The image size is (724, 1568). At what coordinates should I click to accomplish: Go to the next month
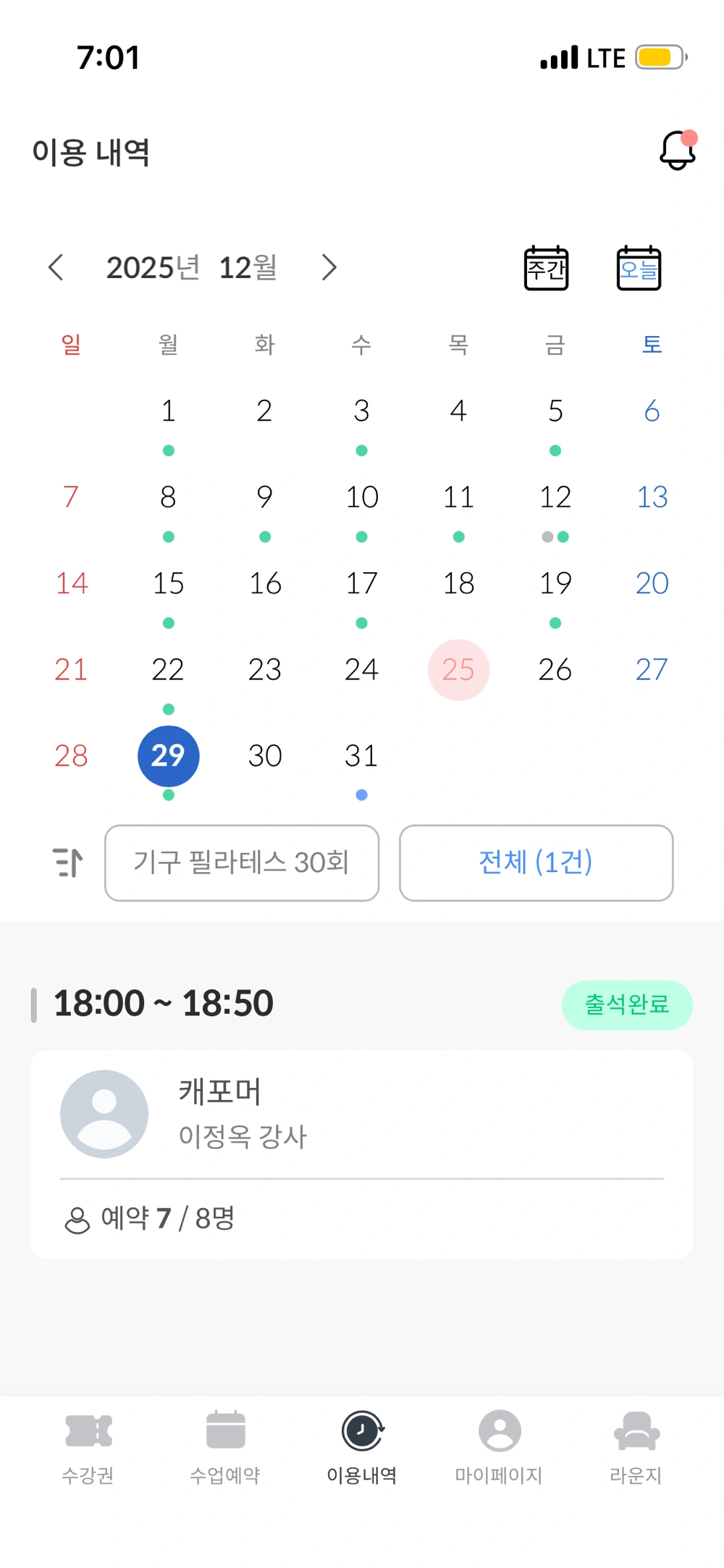click(x=329, y=267)
